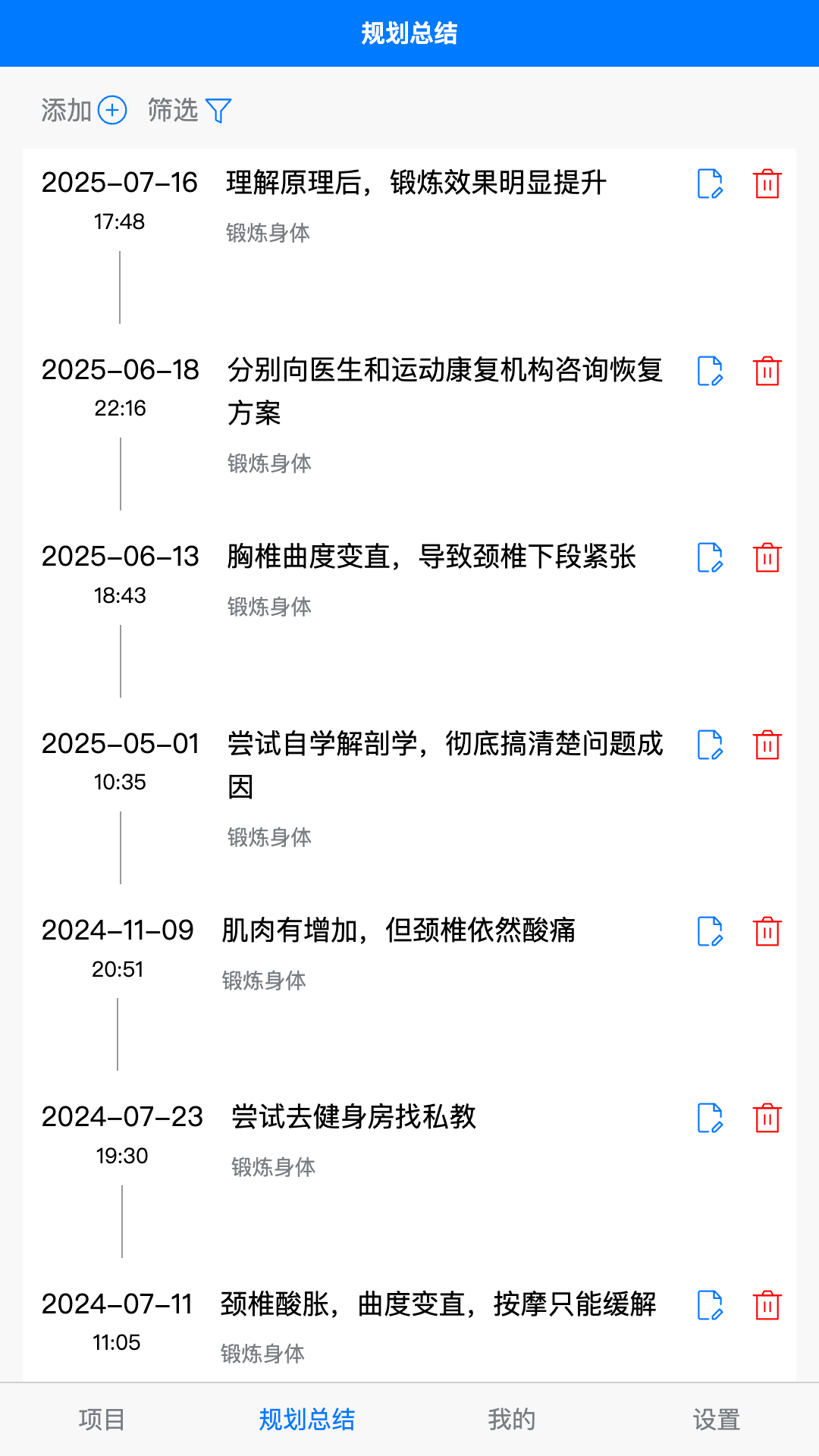The width and height of the screenshot is (819, 1456).
Task: Edit the 2024-07-23 gym trainer entry
Action: [x=709, y=1119]
